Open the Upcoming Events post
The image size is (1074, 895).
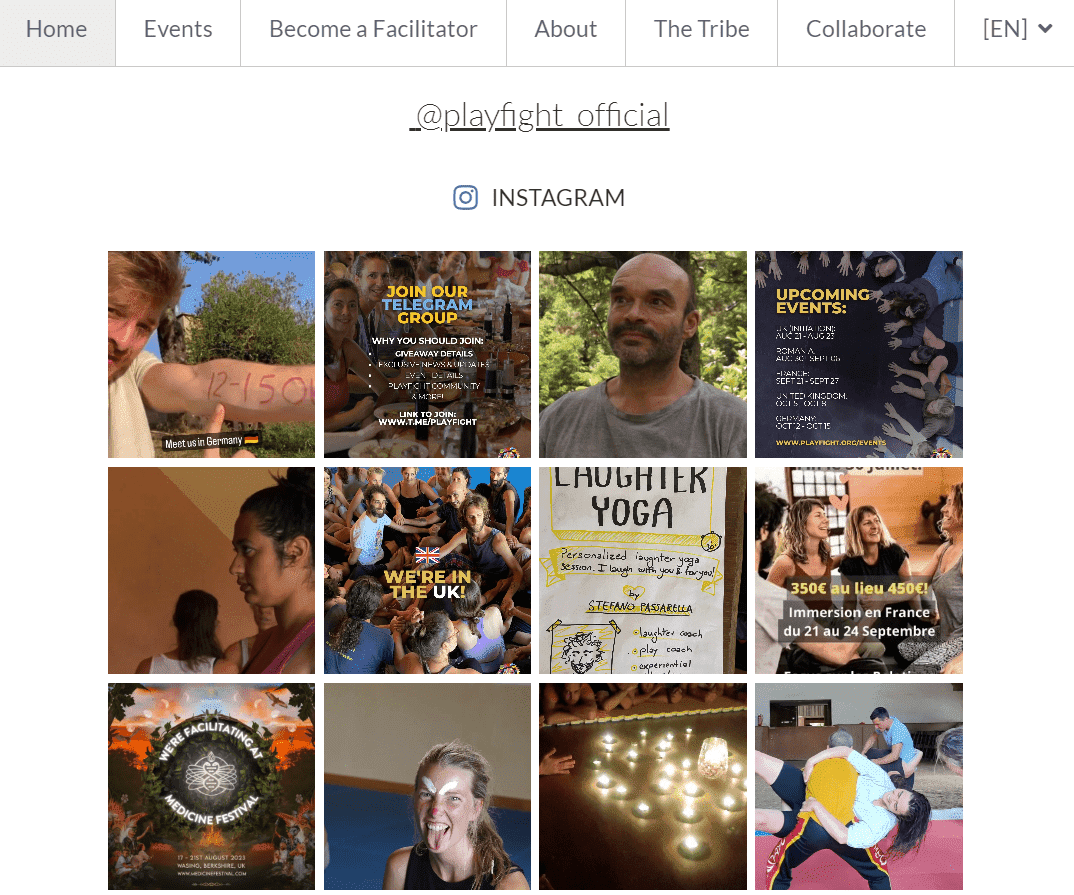click(858, 354)
